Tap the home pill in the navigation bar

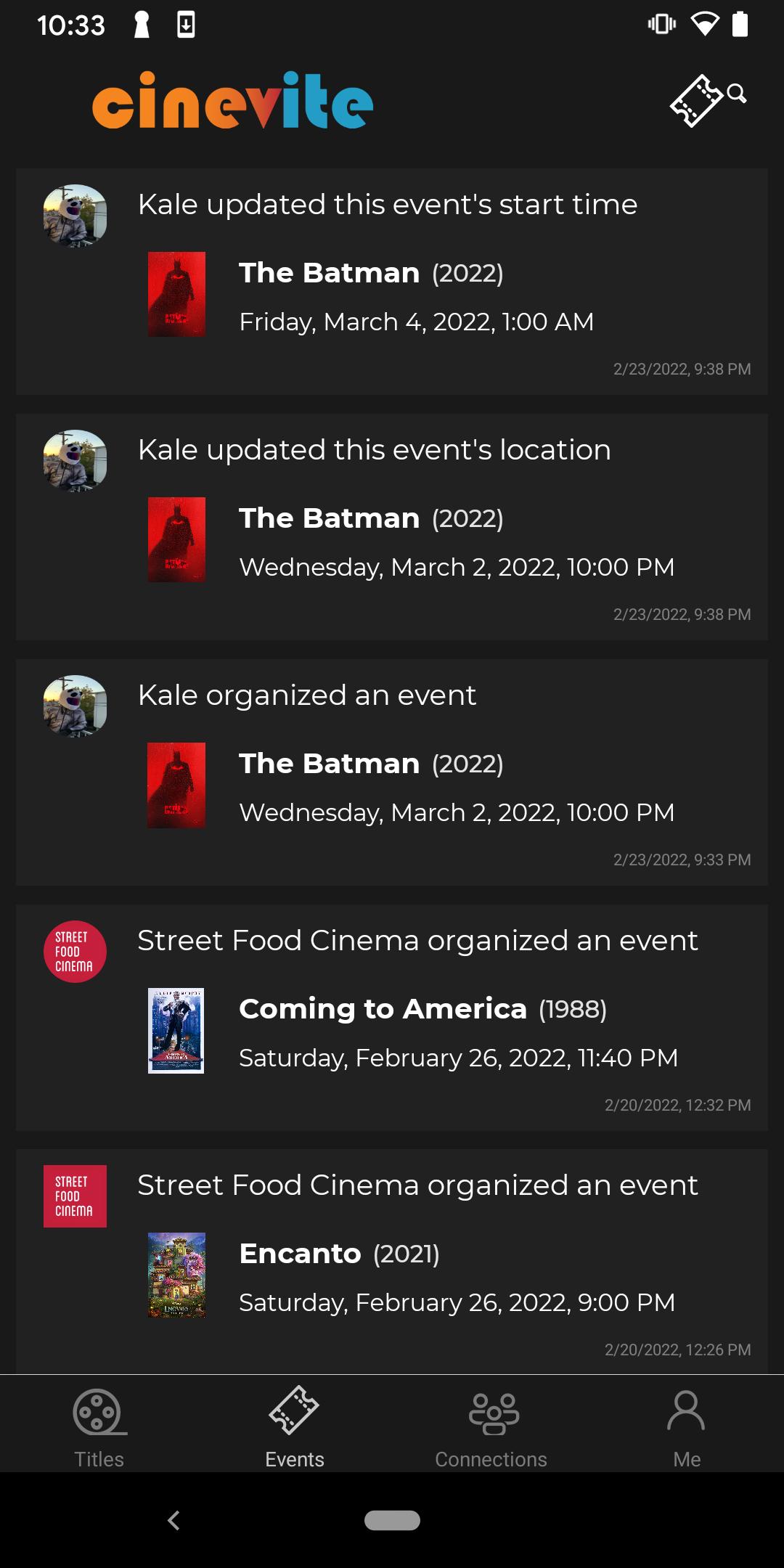(392, 1520)
